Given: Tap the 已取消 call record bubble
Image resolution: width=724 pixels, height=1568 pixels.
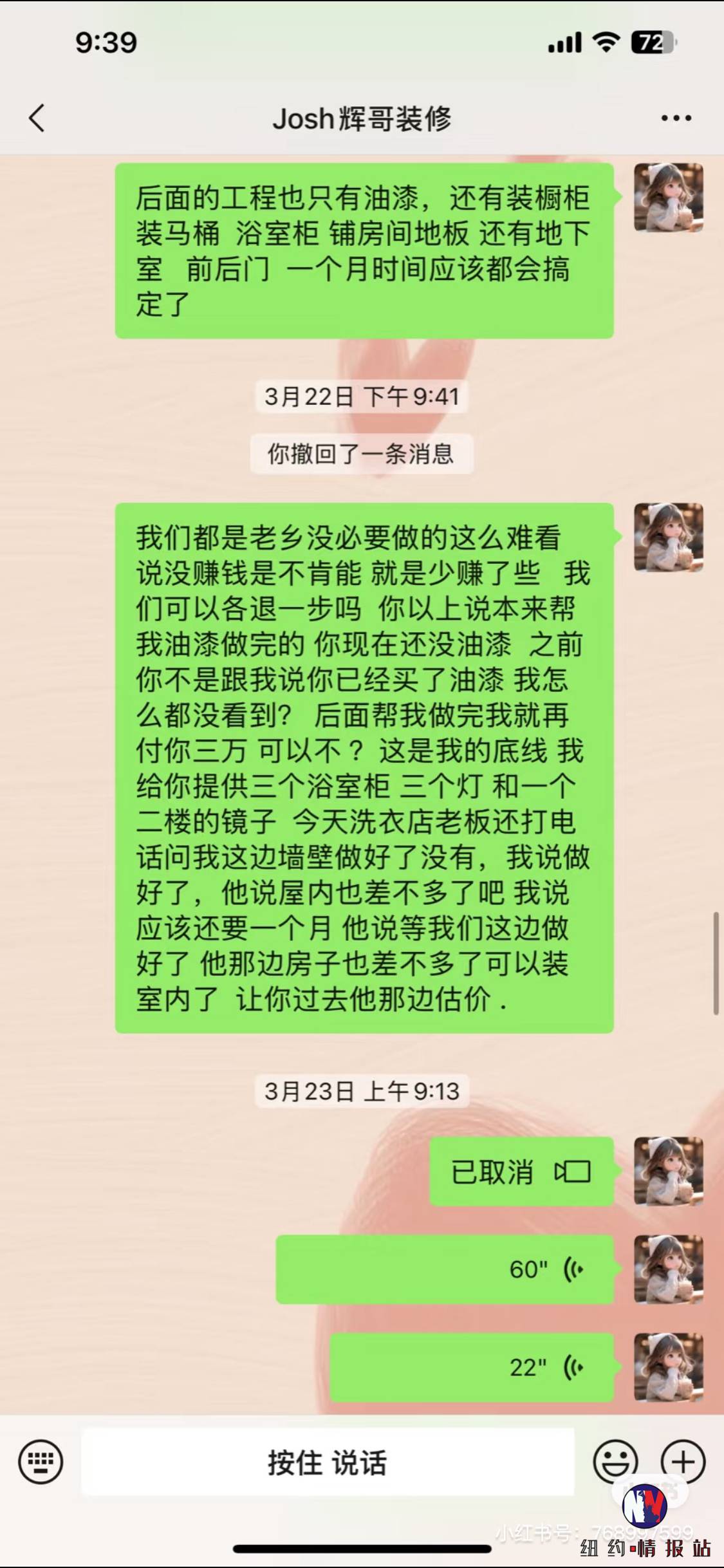Looking at the screenshot, I should (521, 1171).
